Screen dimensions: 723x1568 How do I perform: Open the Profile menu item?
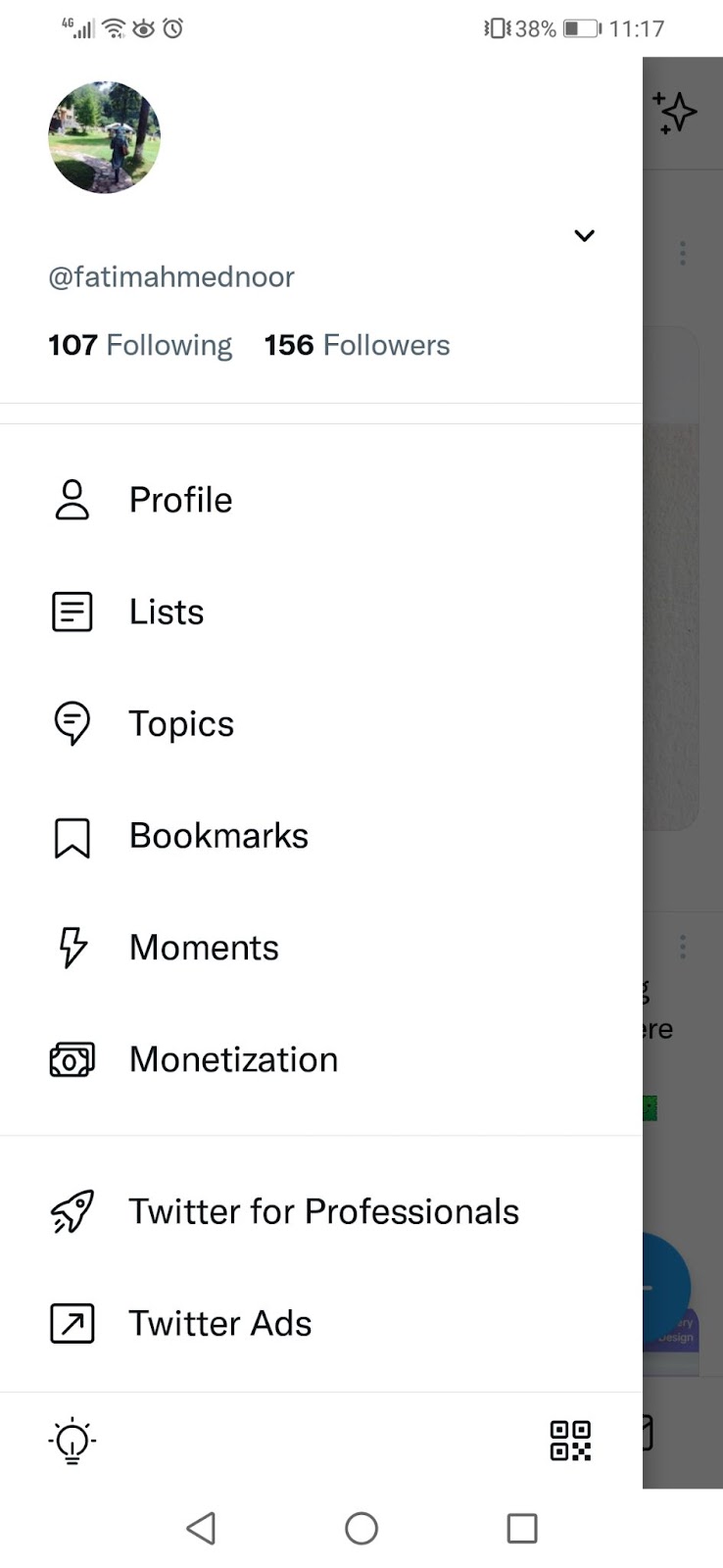(180, 500)
